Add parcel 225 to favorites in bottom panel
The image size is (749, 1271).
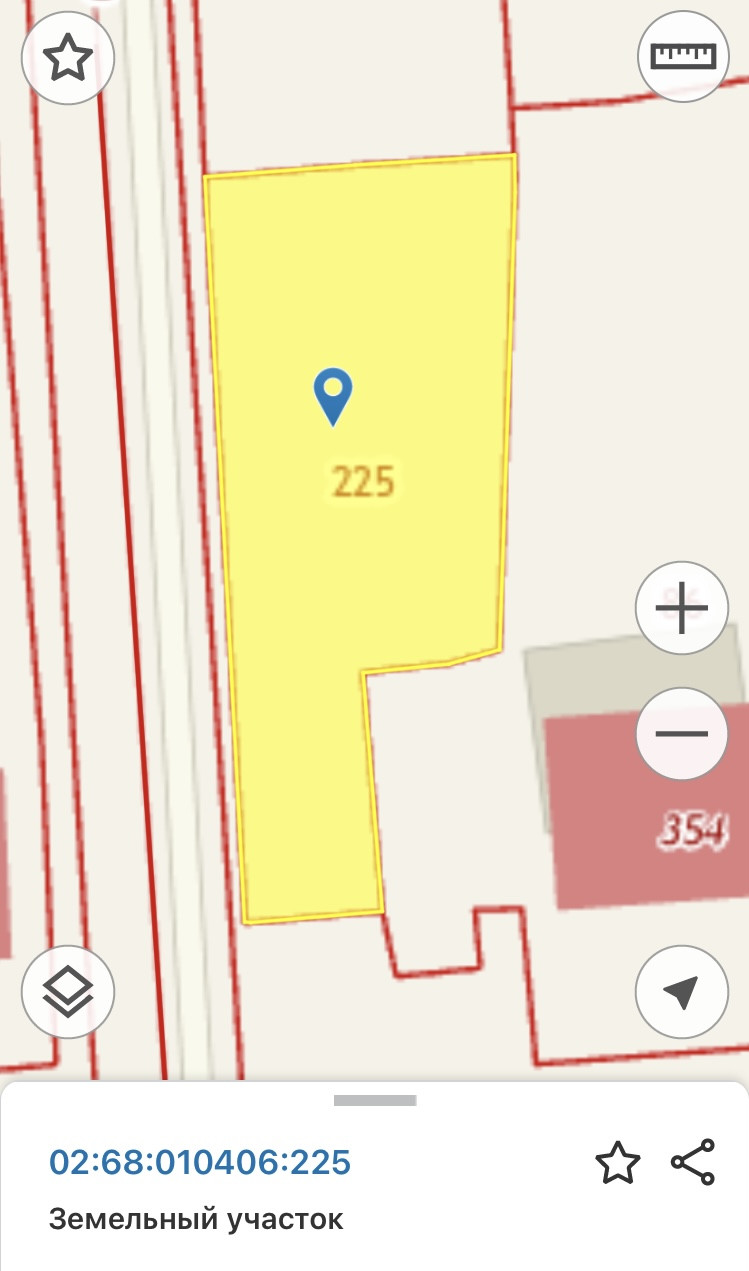coord(617,1163)
